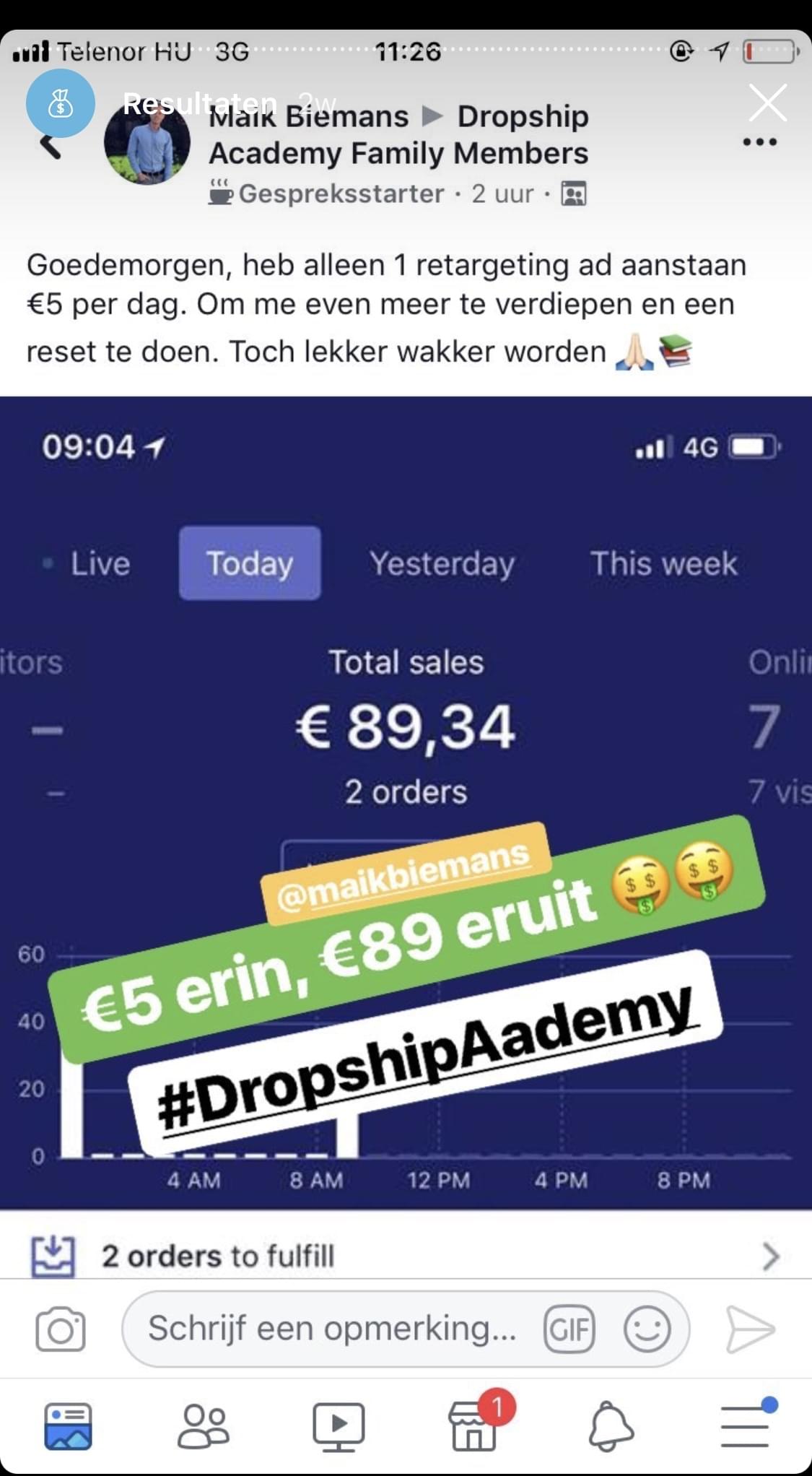The width and height of the screenshot is (812, 1476).
Task: Open the @maikbiemans mention sticker
Action: coord(404,875)
